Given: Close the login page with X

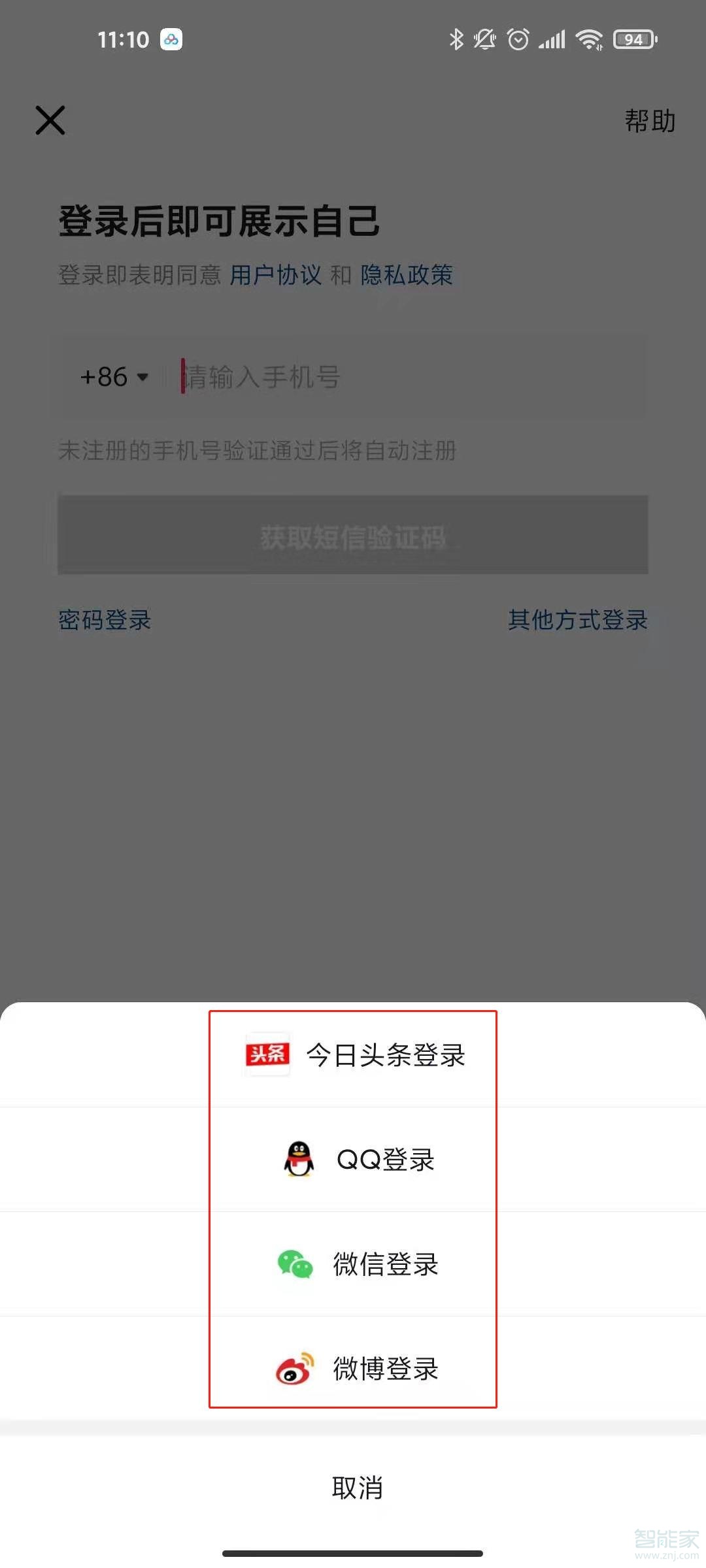Looking at the screenshot, I should coord(50,120).
